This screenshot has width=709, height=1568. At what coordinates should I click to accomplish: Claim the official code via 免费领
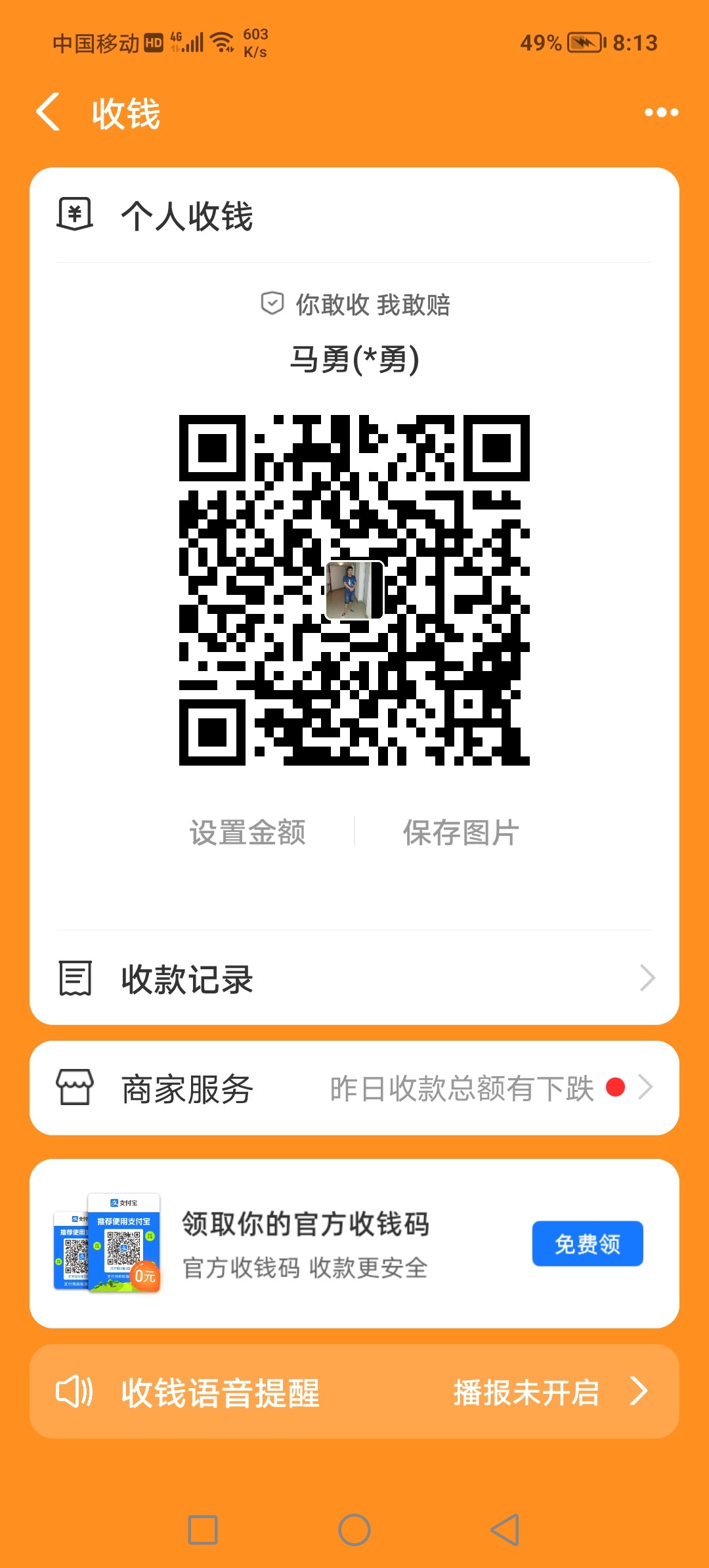coord(586,1244)
